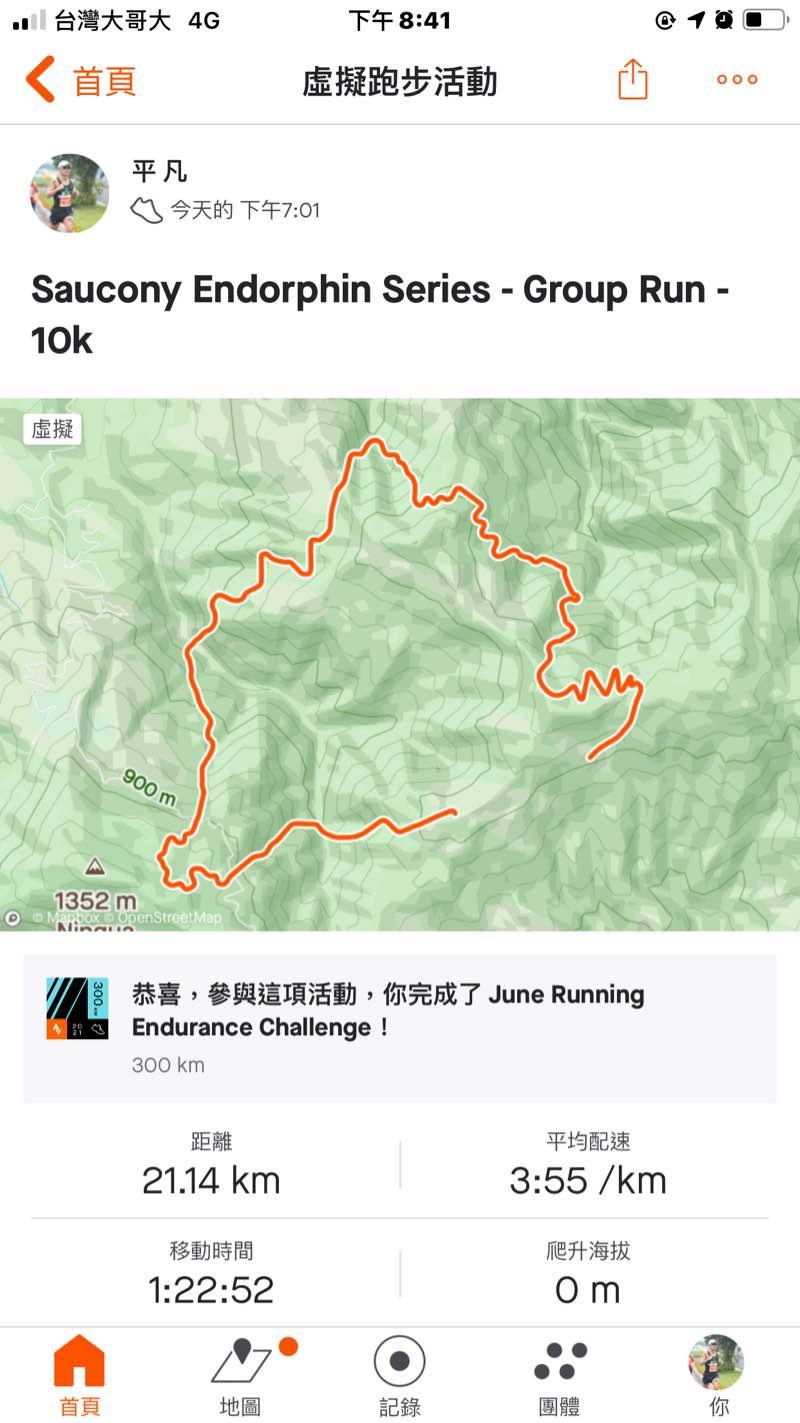This screenshot has width=800, height=1423.
Task: Open the 記錄 tab
Action: tap(400, 1375)
